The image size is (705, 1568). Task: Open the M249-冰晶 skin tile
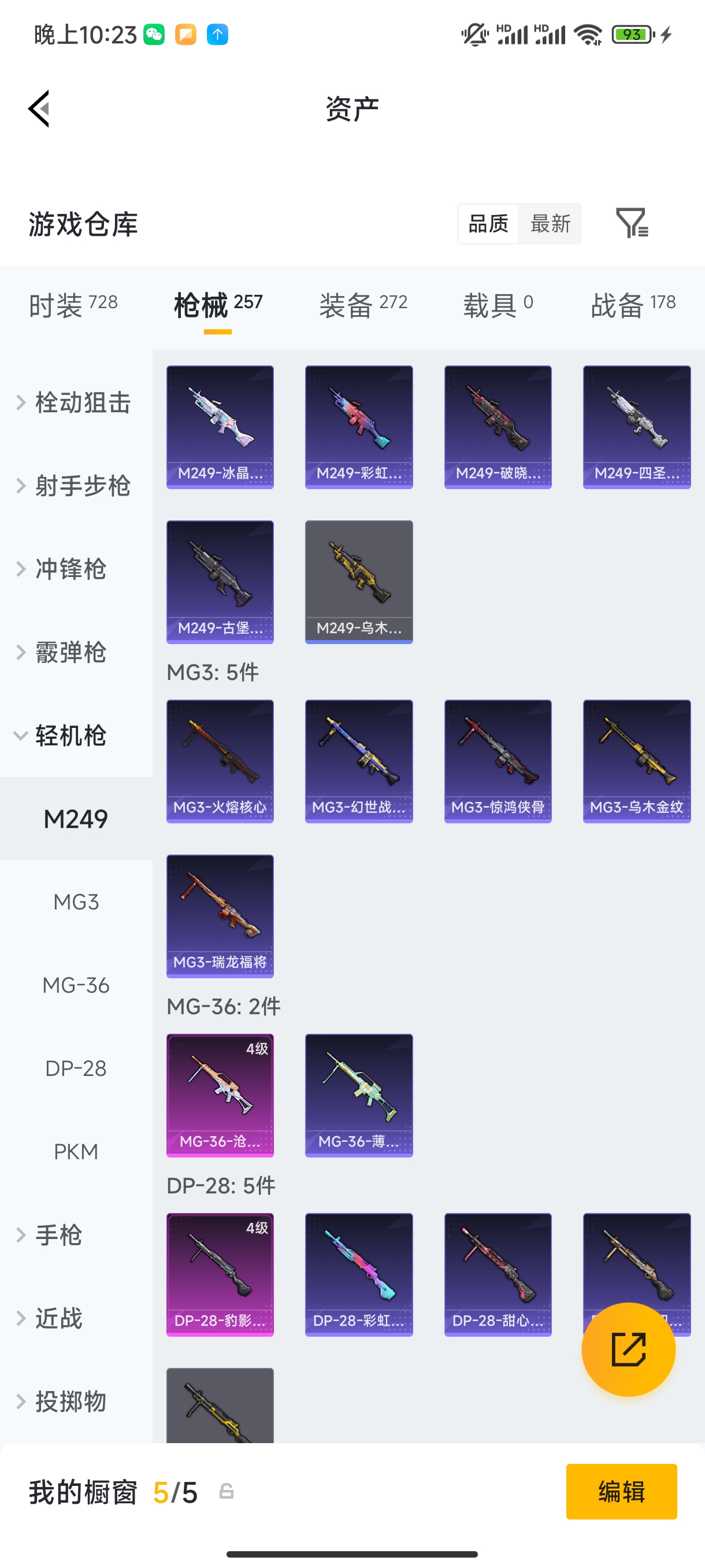tap(220, 427)
